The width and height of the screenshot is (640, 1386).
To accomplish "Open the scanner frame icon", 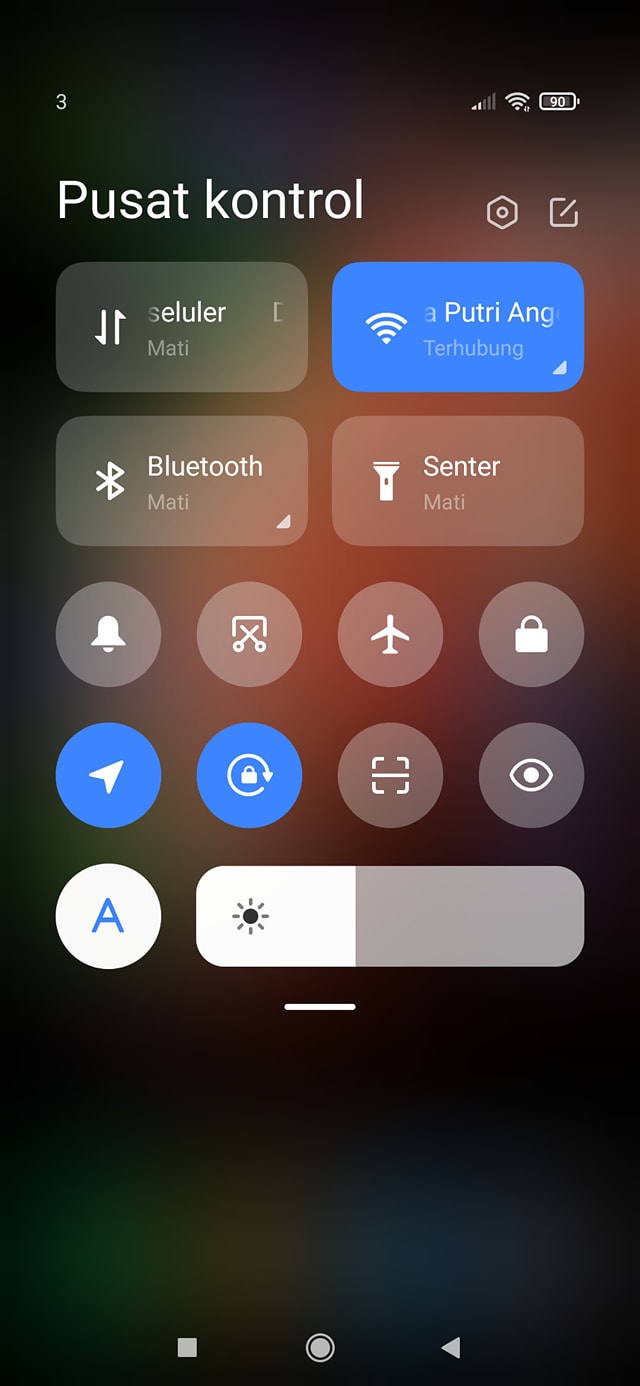I will click(390, 775).
